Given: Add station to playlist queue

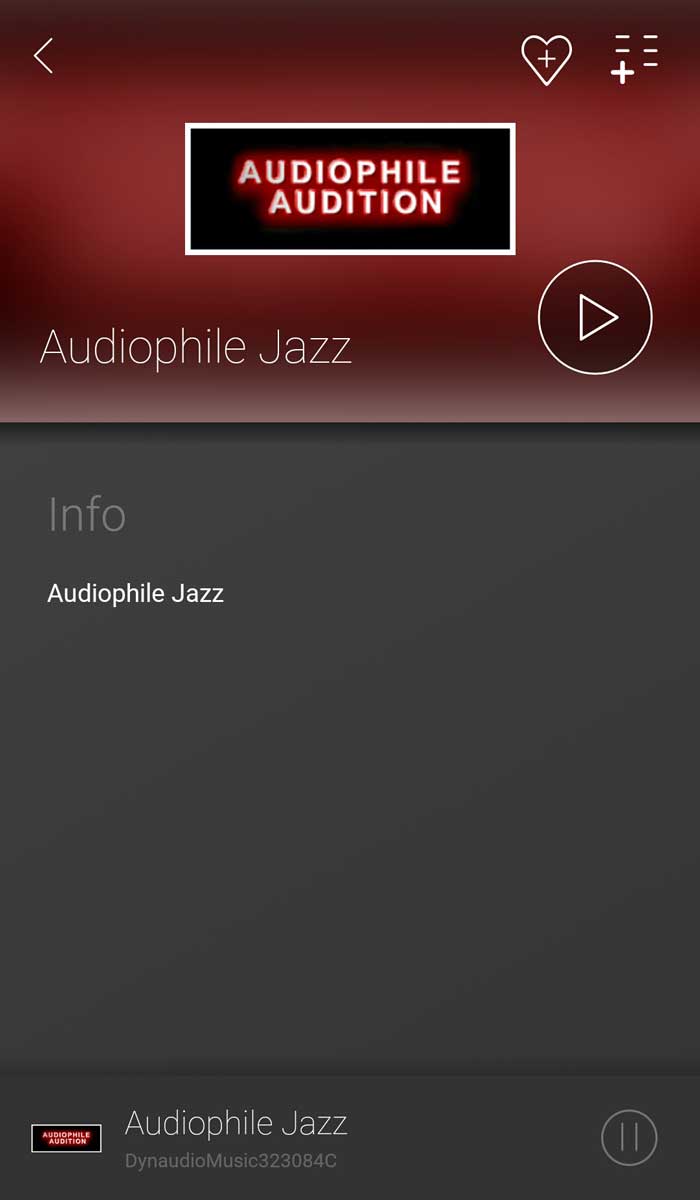Looking at the screenshot, I should [x=634, y=59].
